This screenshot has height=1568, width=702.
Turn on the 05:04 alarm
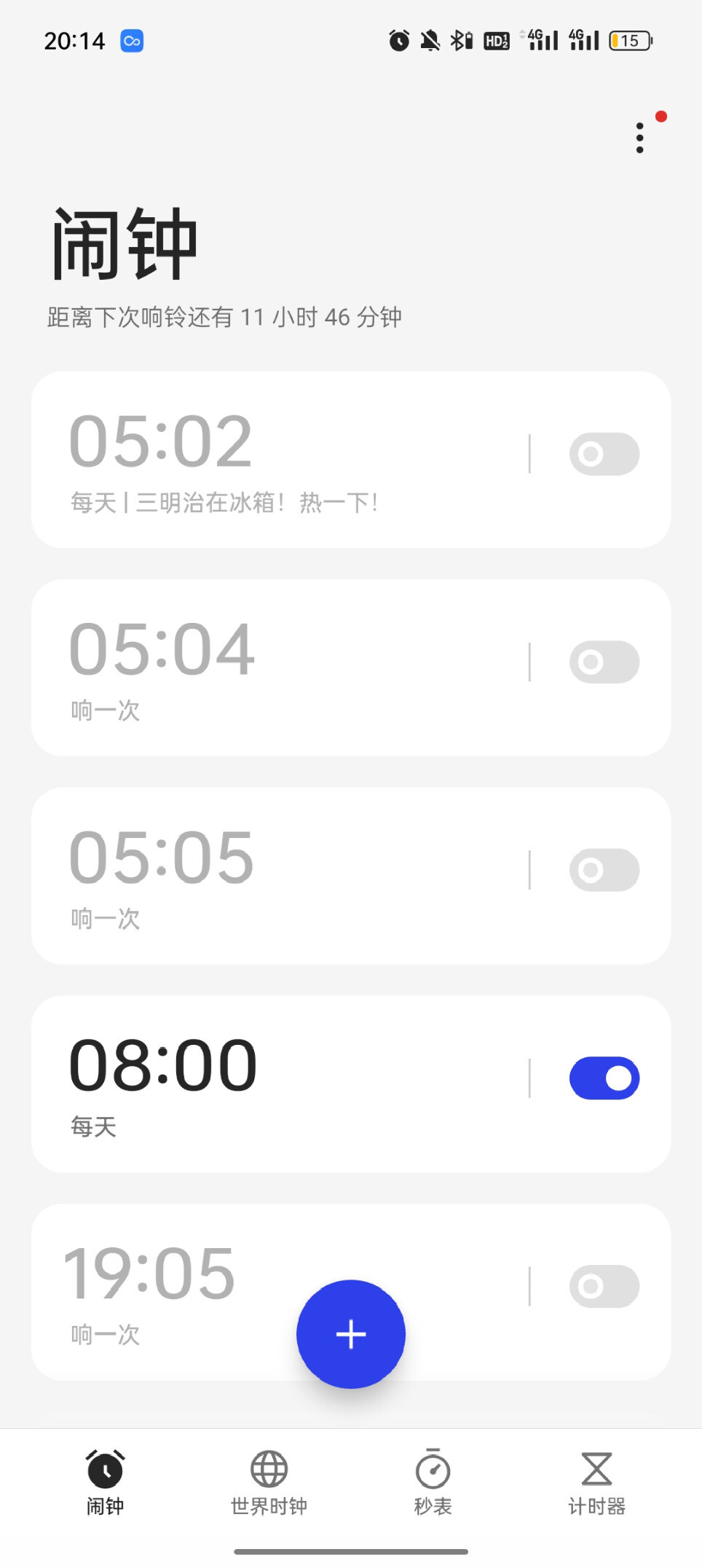click(x=604, y=662)
